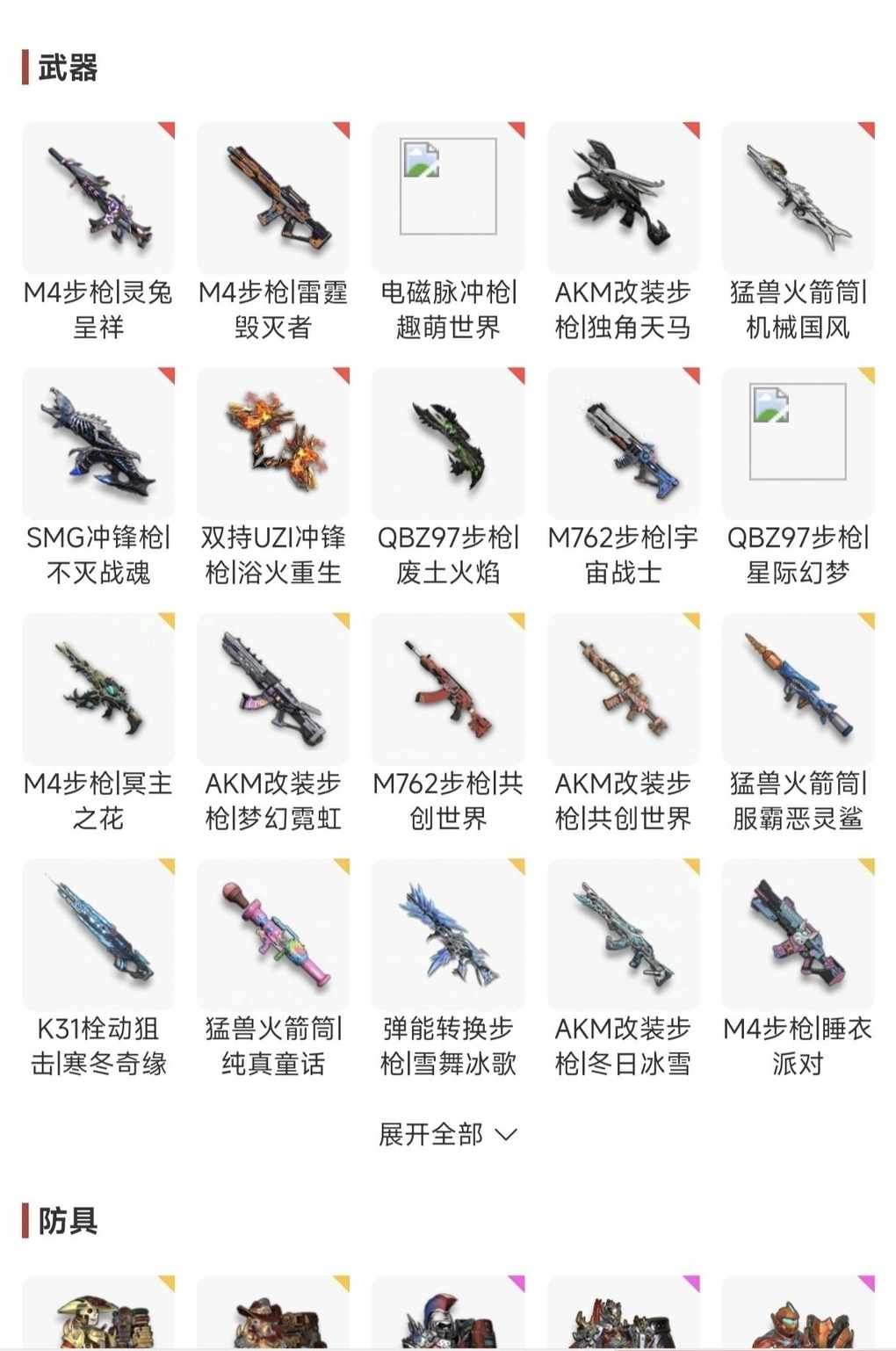Select QBZ97步枪|废土火焰 skin
Viewport: 896px width, 1351px height.
click(x=448, y=444)
